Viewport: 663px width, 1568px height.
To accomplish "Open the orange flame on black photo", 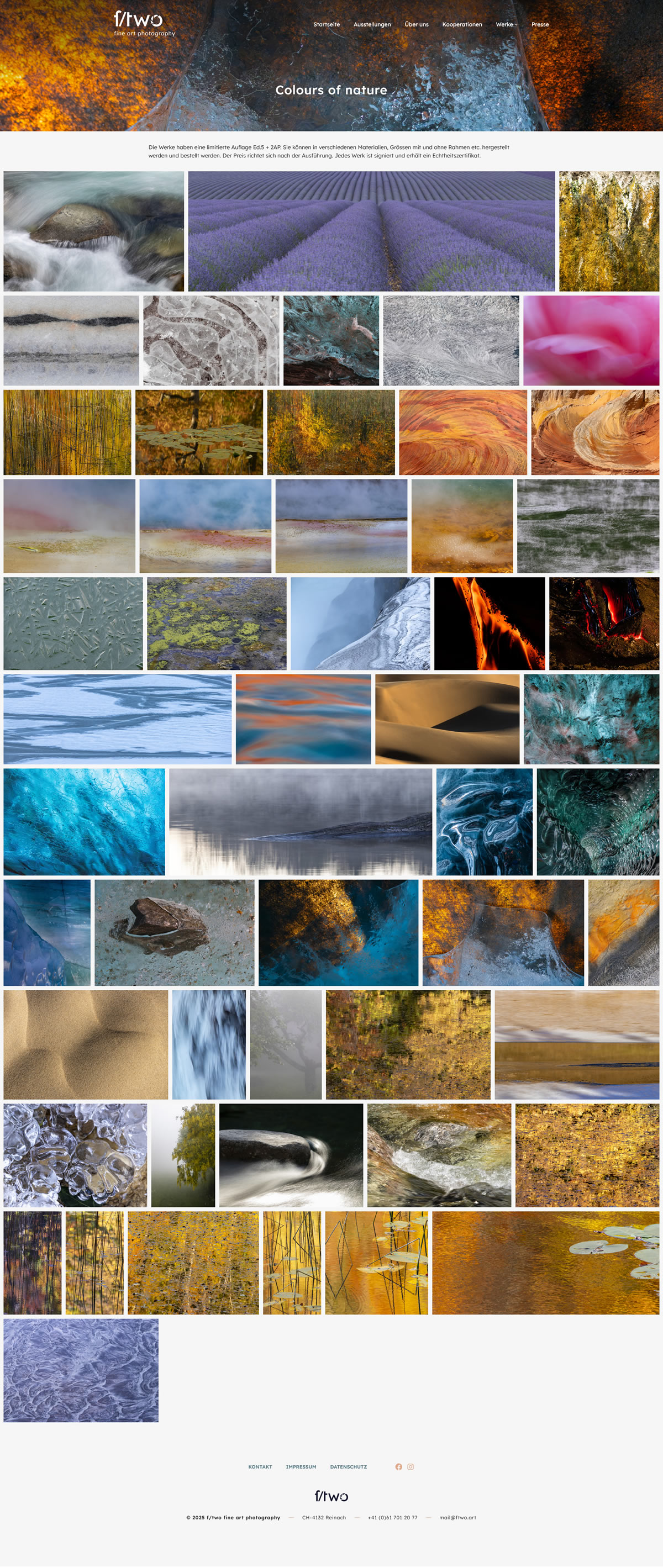I will coord(489,624).
